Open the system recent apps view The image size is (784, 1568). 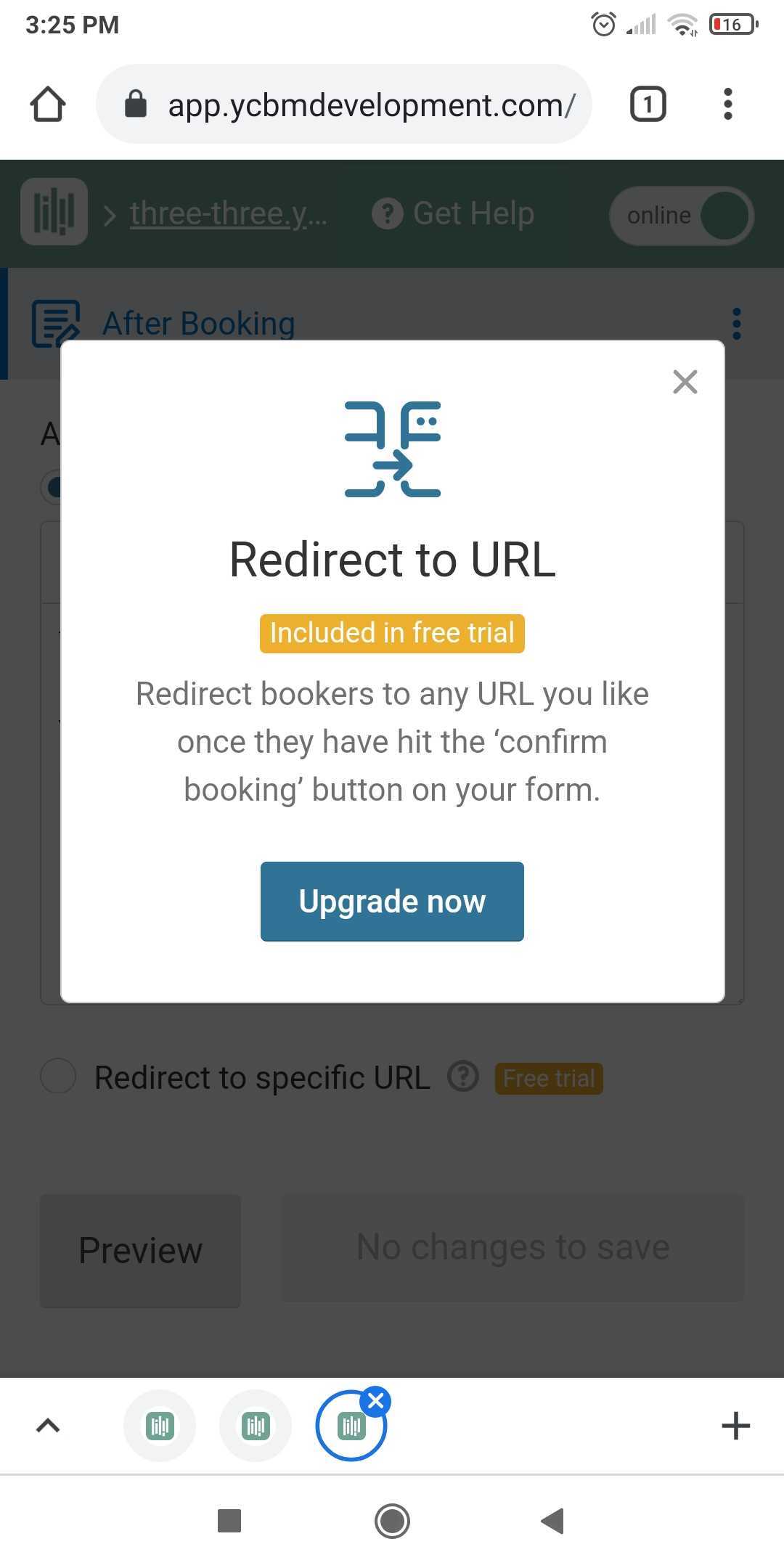[229, 1521]
